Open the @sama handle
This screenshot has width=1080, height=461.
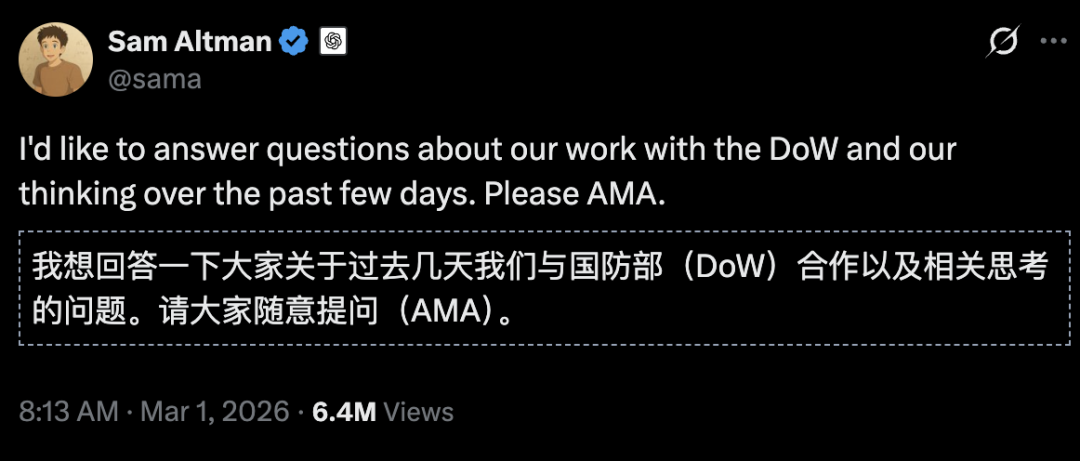tap(153, 79)
